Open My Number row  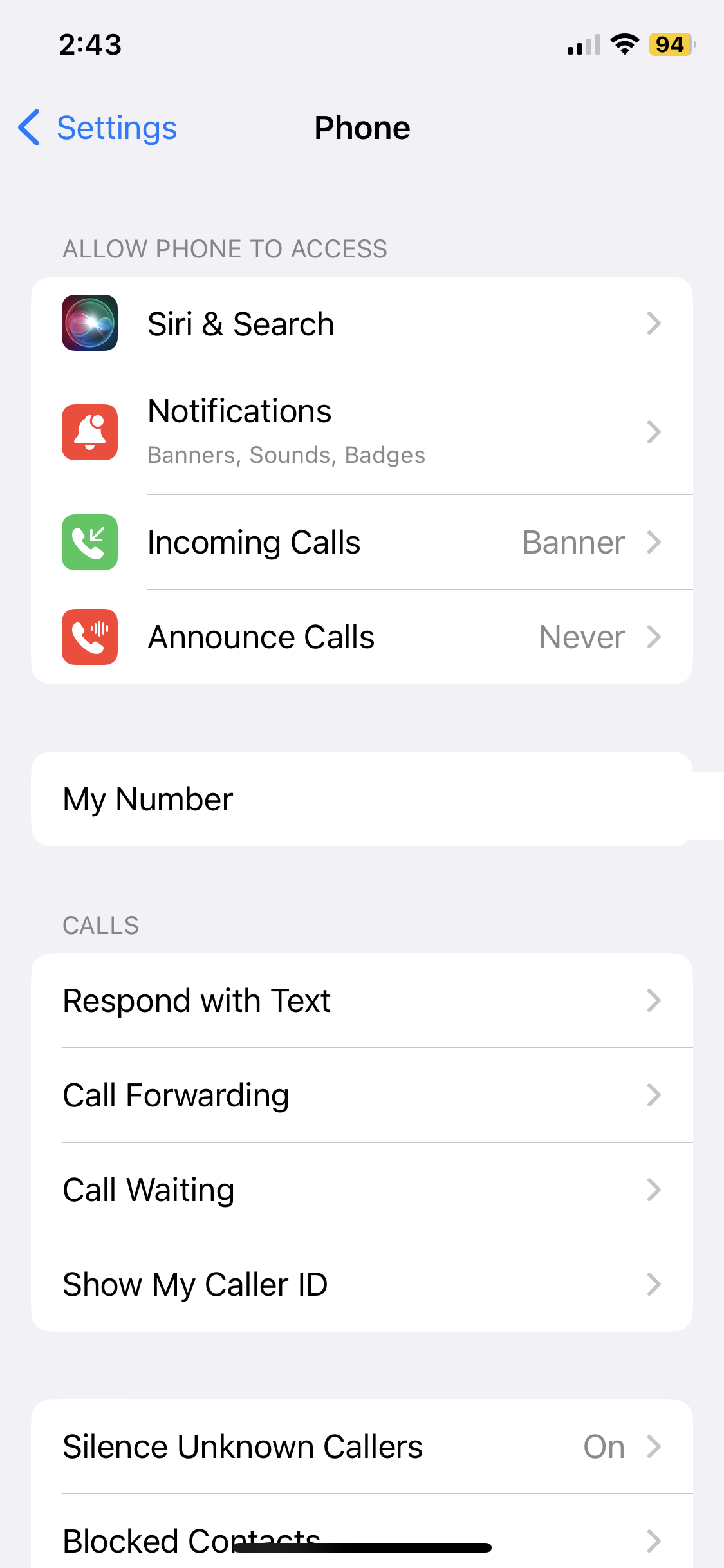click(362, 799)
